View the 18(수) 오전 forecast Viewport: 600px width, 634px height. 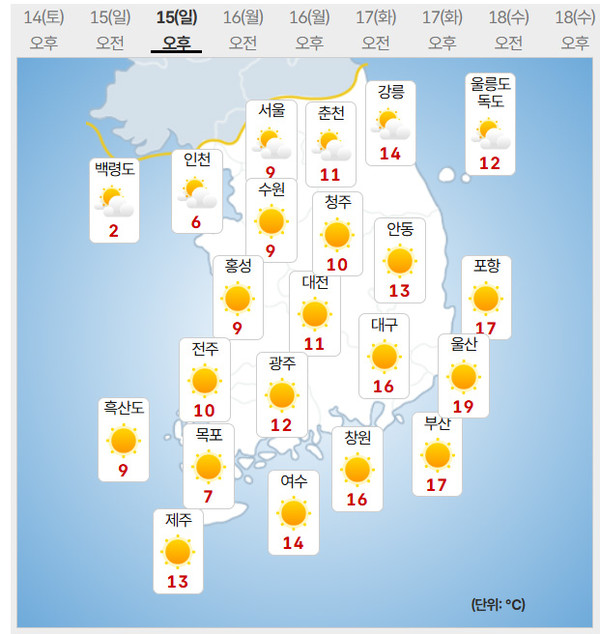point(508,29)
